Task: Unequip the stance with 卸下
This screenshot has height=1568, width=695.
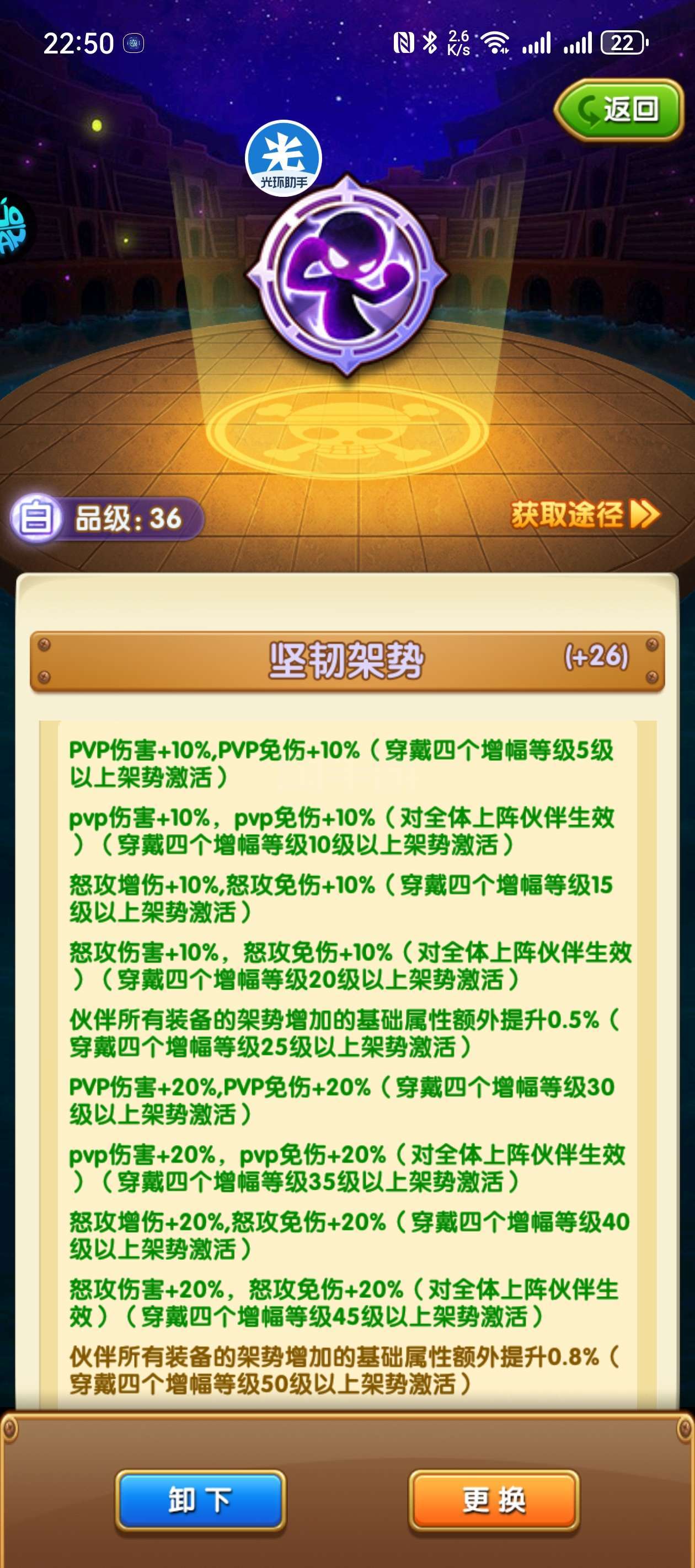Action: tap(200, 1500)
